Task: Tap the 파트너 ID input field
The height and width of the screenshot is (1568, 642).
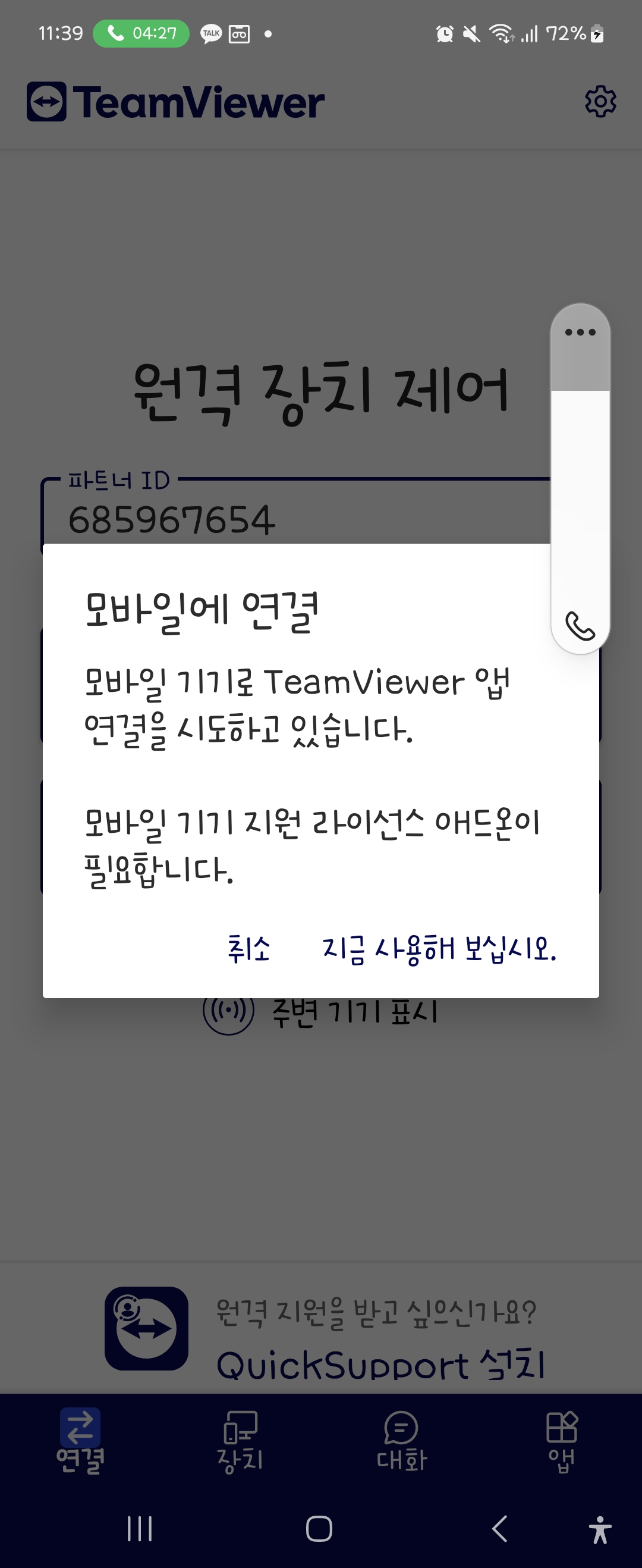Action: pos(292,519)
